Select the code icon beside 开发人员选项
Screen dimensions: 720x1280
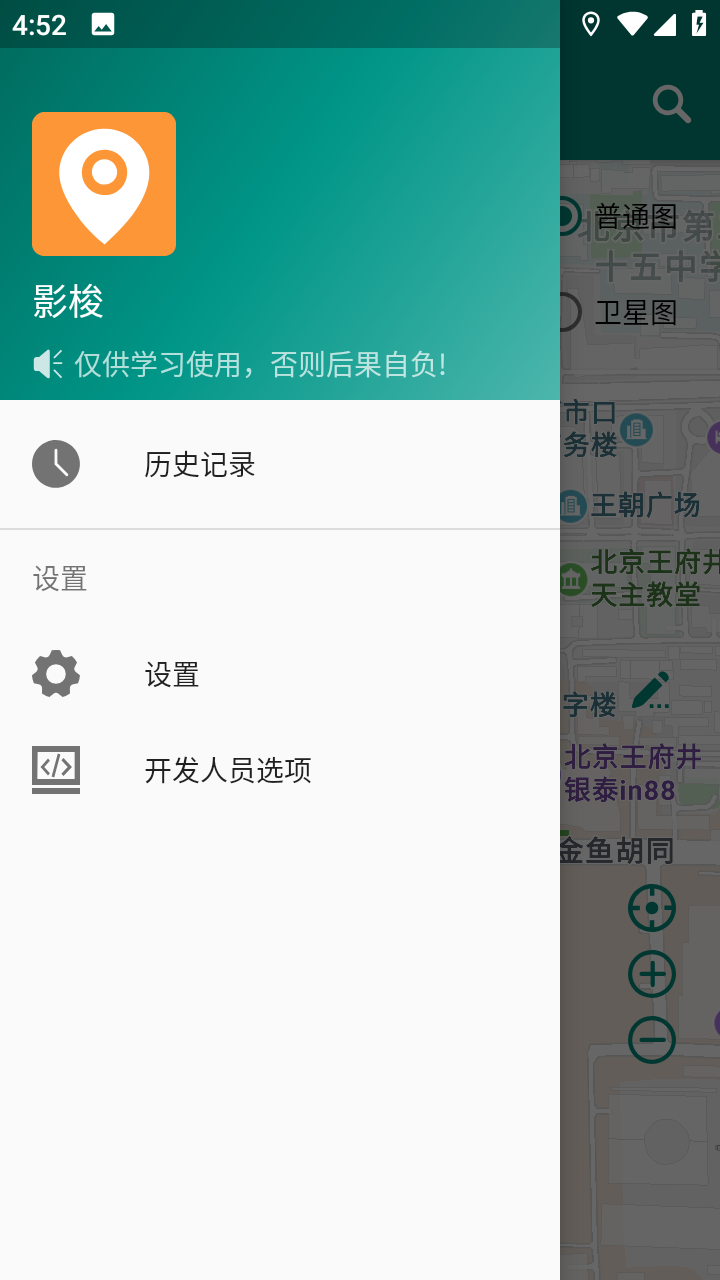pos(55,769)
